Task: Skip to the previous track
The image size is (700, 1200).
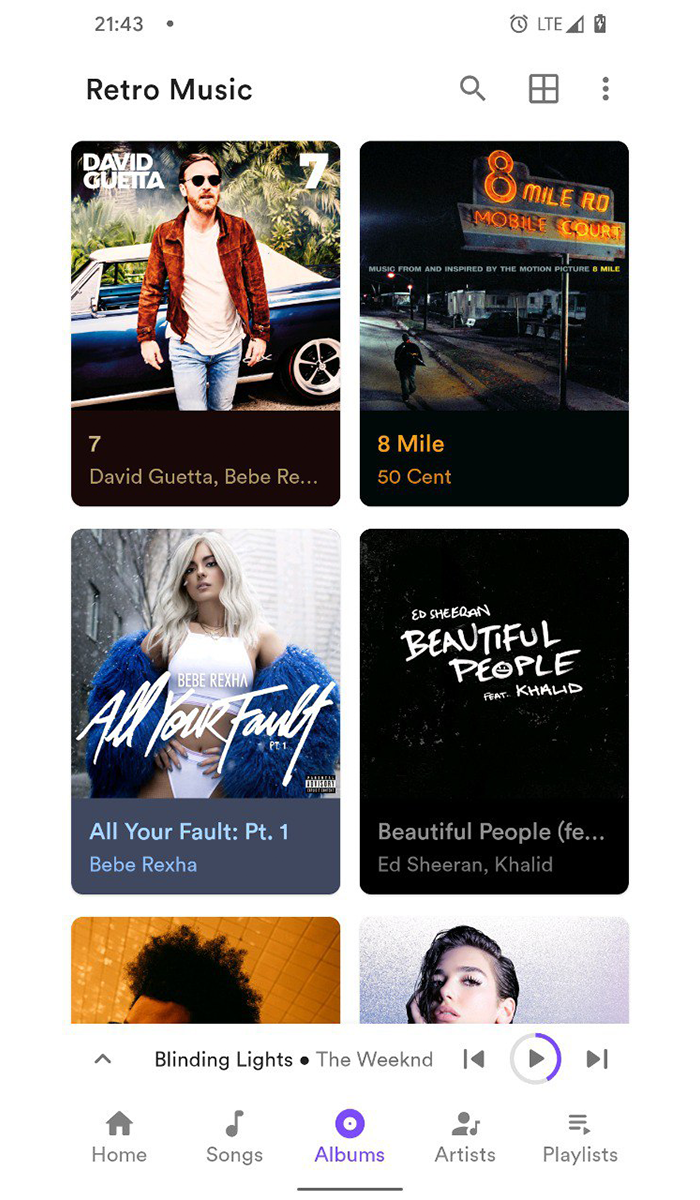Action: pyautogui.click(x=475, y=1059)
